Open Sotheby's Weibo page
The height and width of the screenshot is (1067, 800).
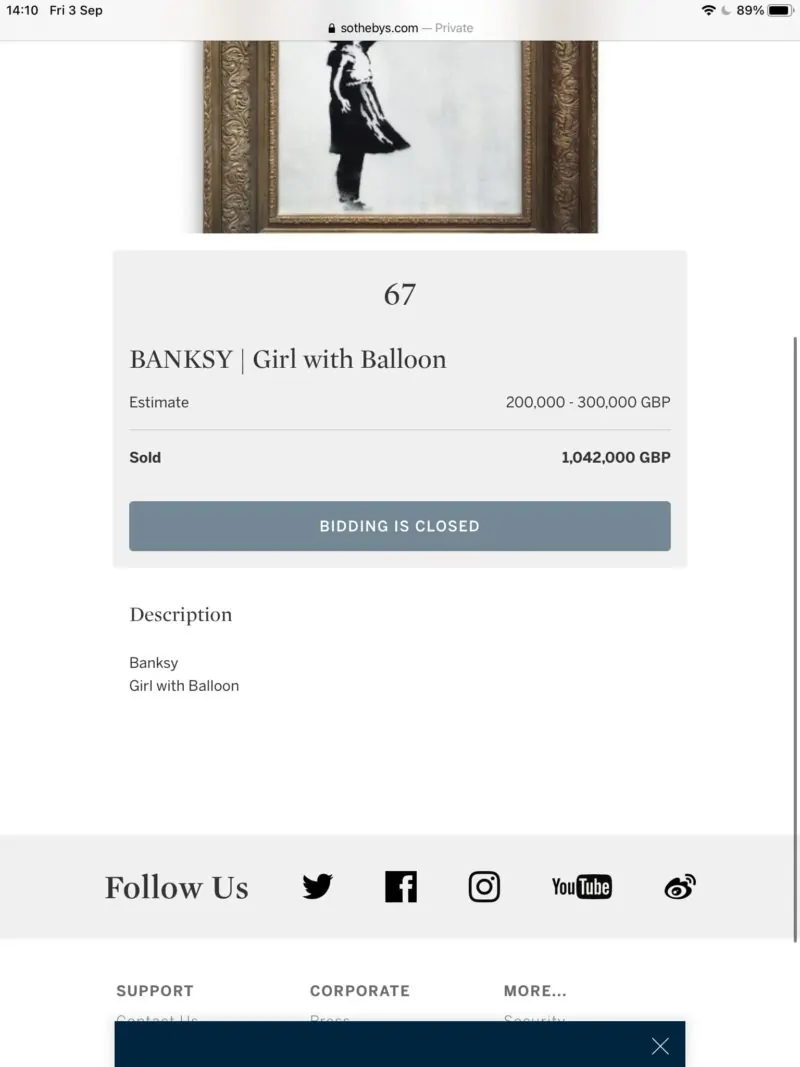(680, 886)
